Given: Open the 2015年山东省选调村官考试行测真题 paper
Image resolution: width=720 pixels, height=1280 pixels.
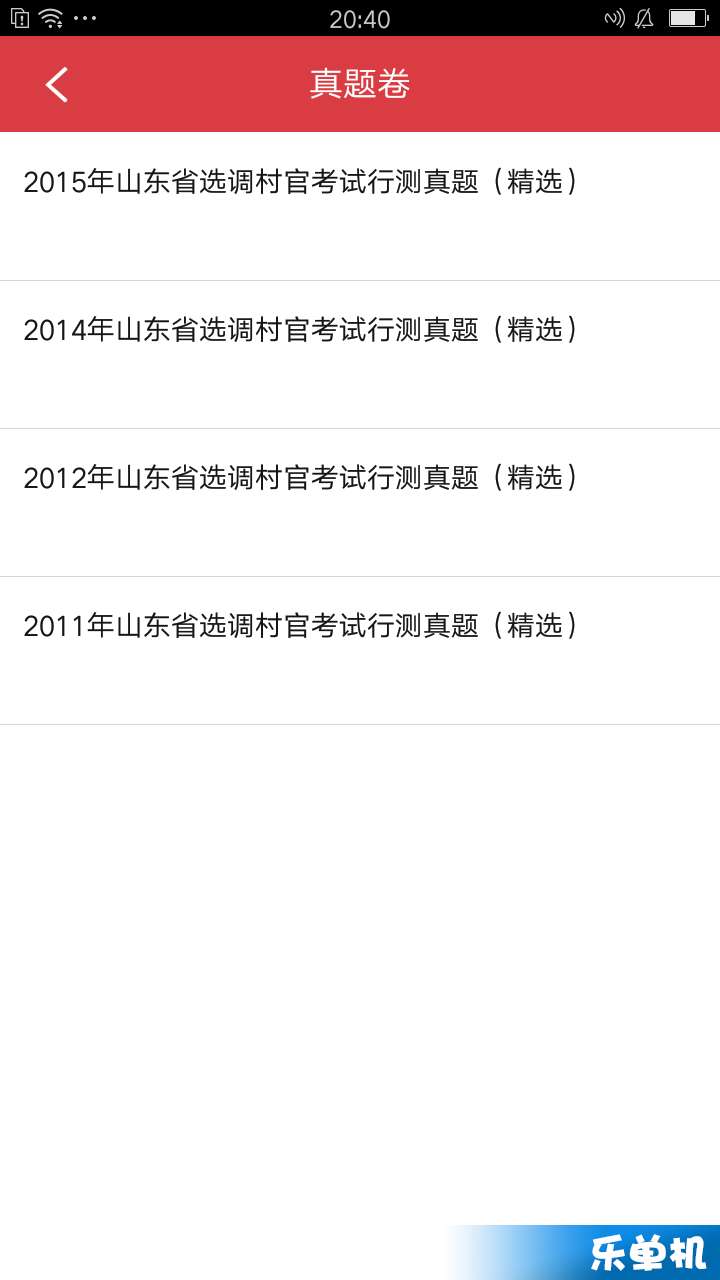Looking at the screenshot, I should [360, 206].
